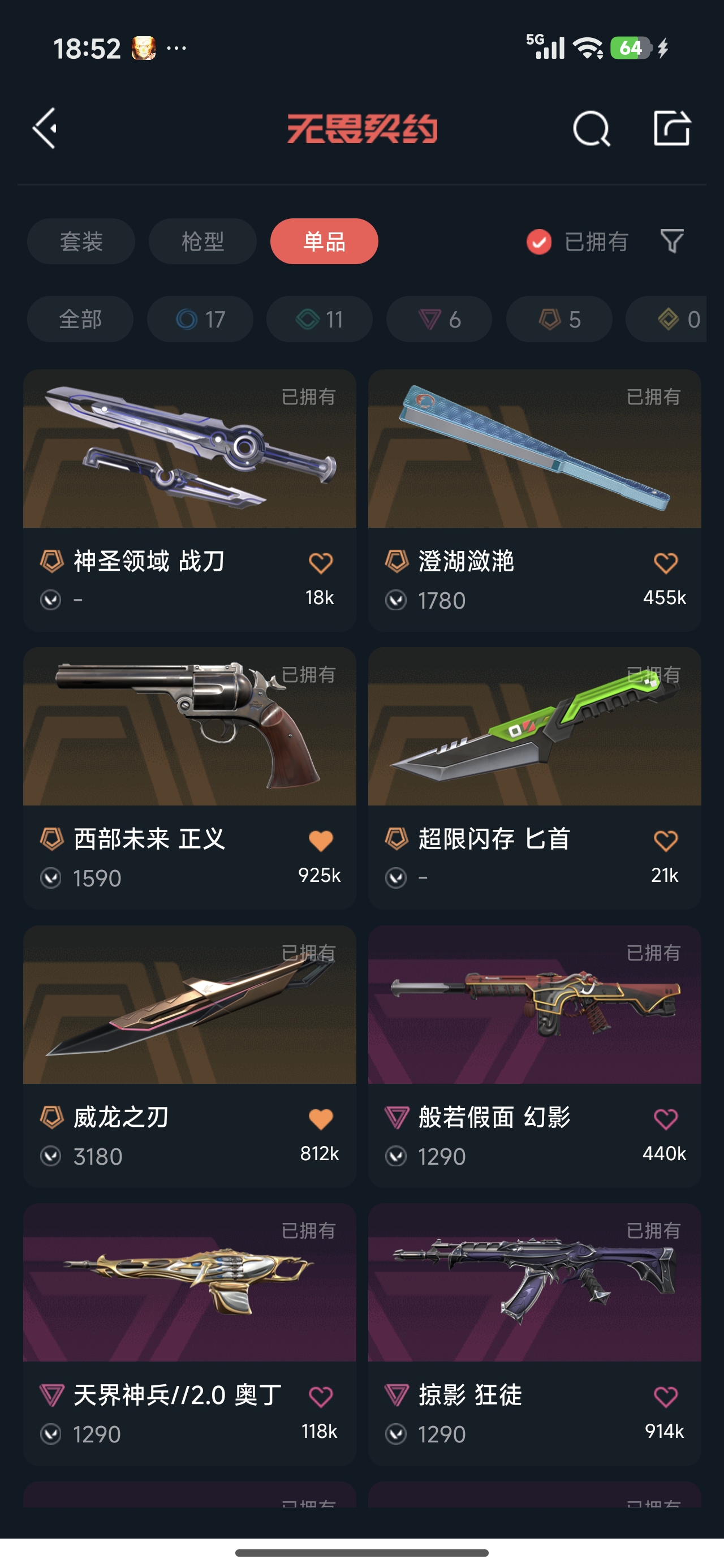Go back using the top-left arrow
724x1568 pixels.
tap(45, 128)
